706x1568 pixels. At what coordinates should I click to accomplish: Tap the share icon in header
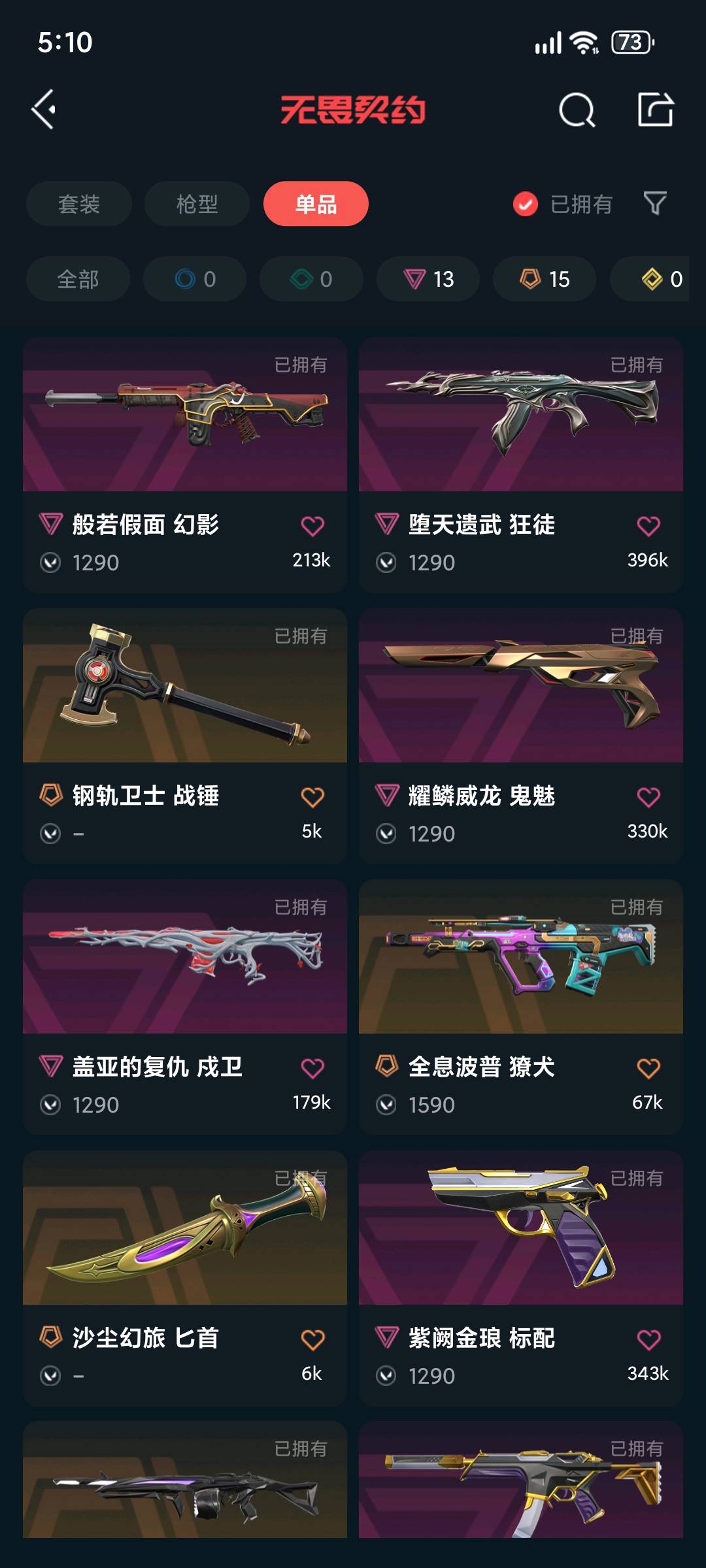[x=655, y=109]
